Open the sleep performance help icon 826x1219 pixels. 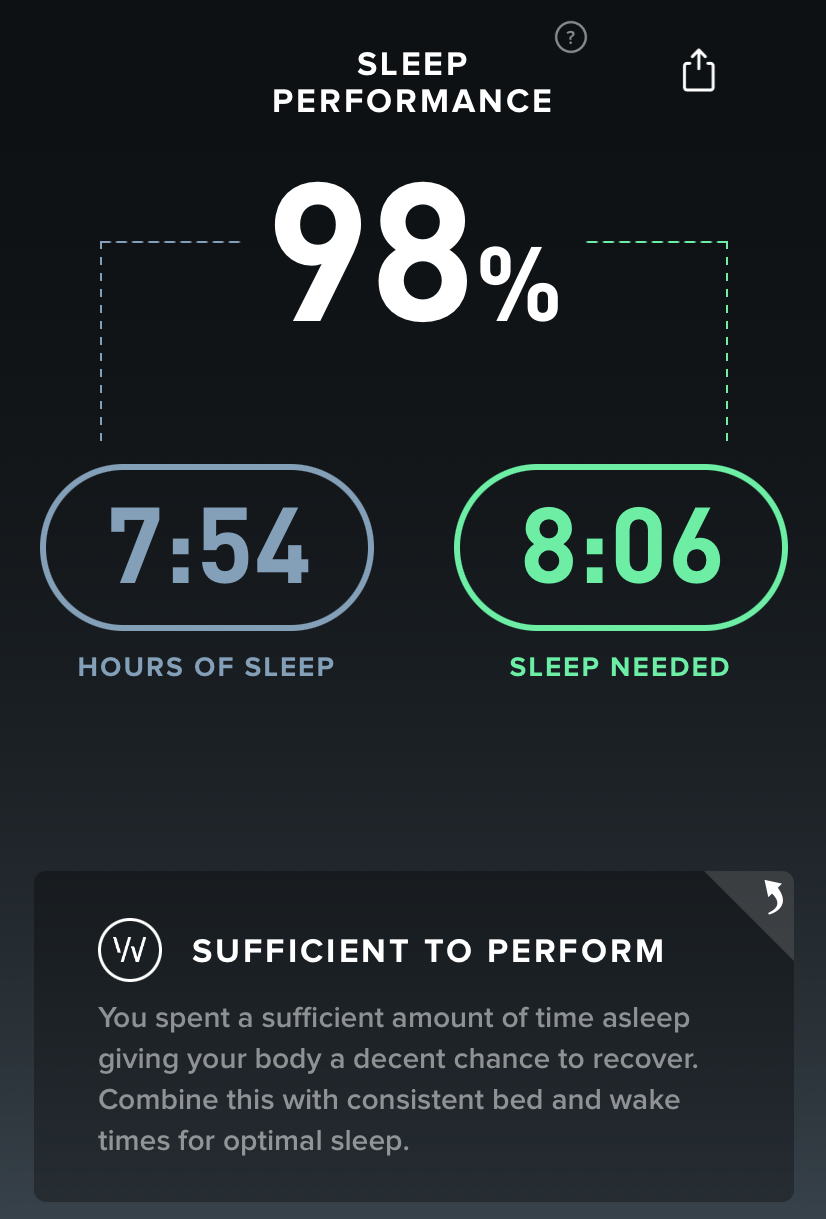[x=570, y=39]
